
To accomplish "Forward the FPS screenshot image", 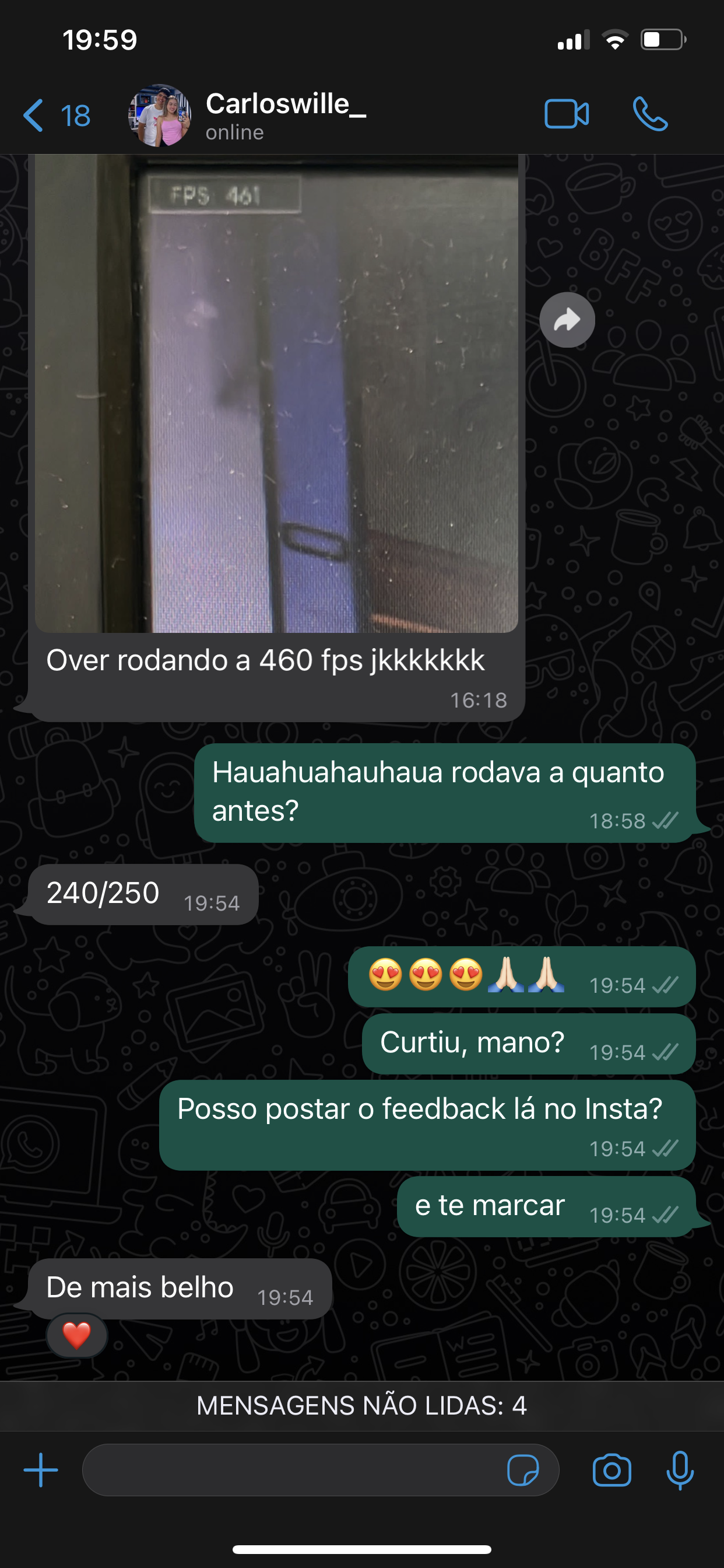I will point(567,319).
